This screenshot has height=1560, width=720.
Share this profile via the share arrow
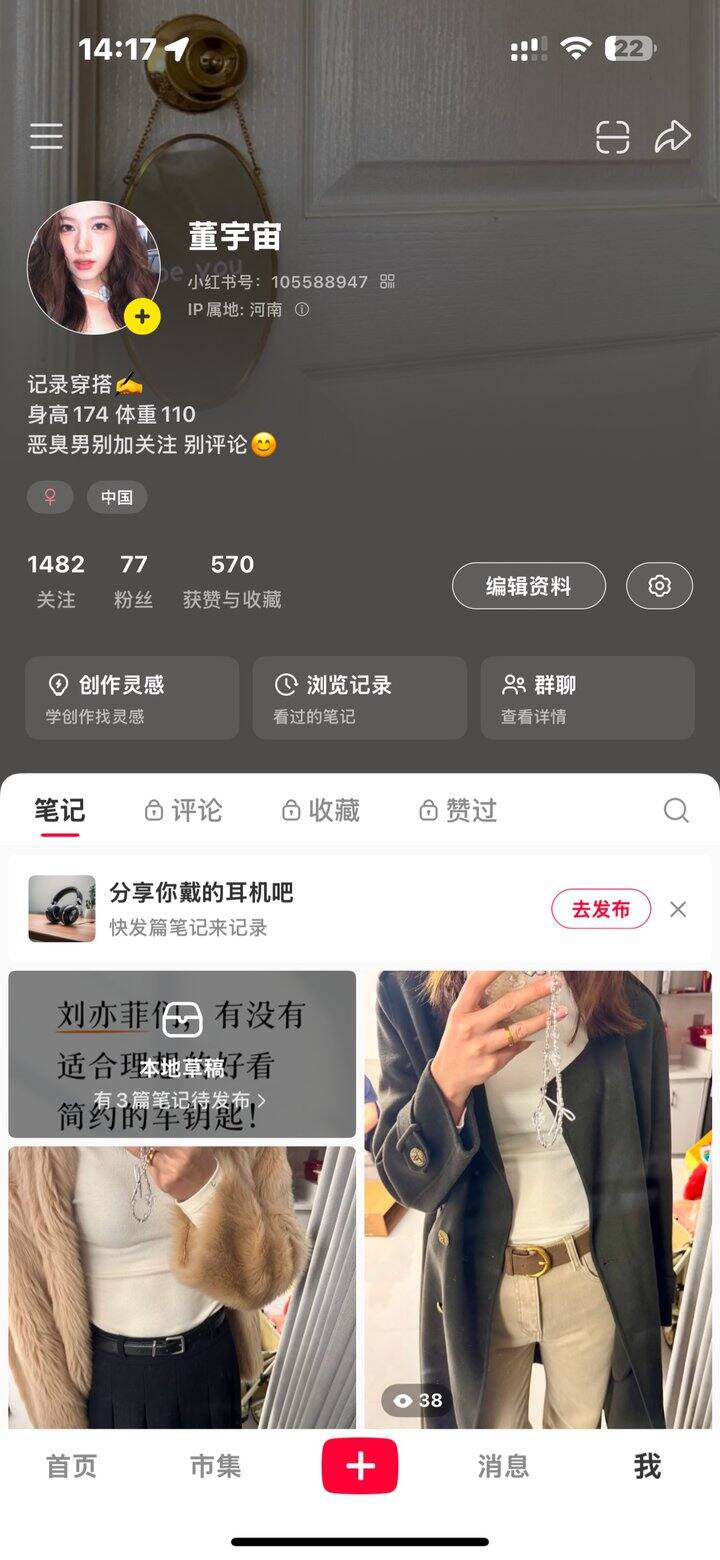pyautogui.click(x=674, y=136)
